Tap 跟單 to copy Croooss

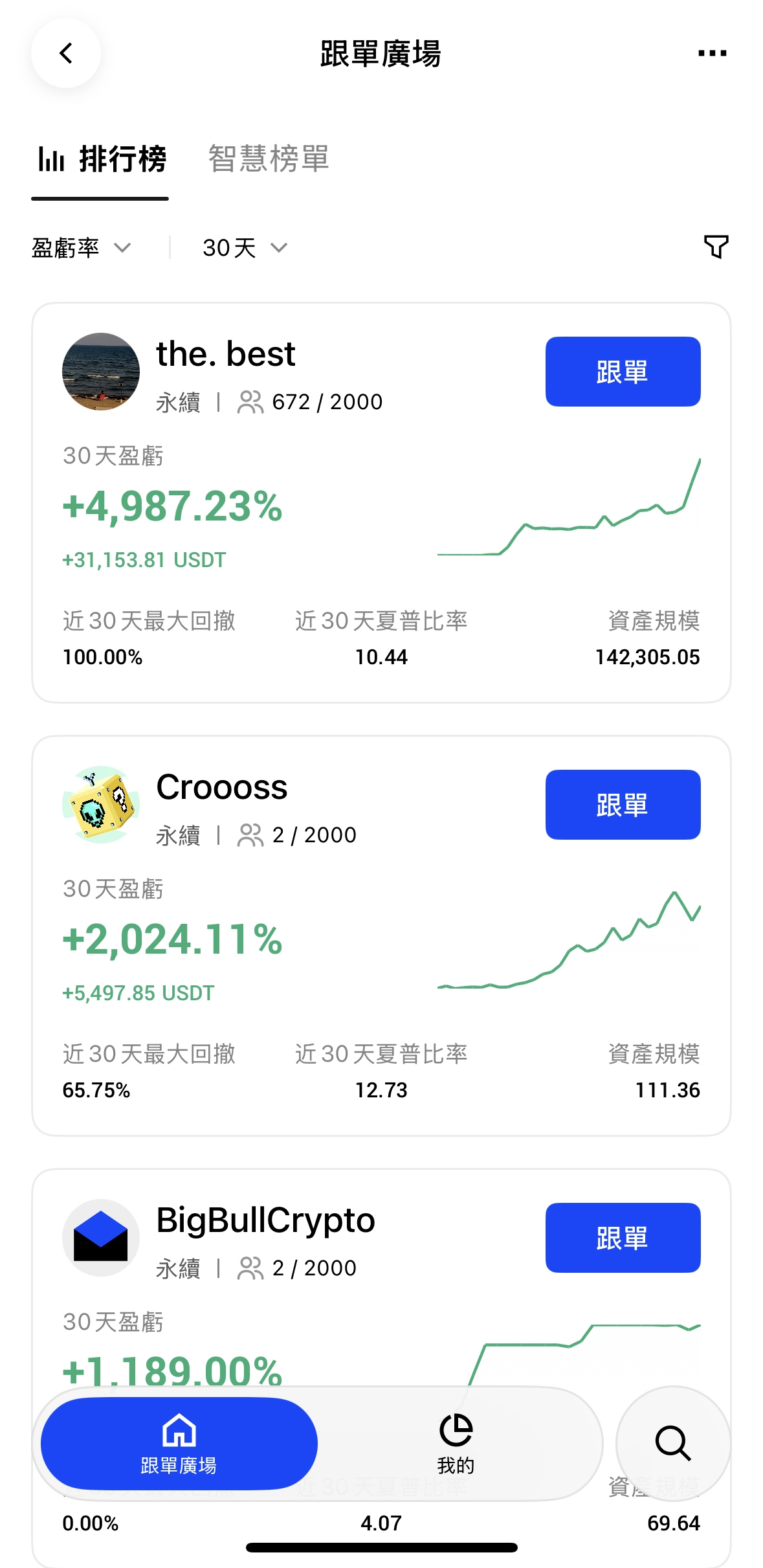[623, 805]
